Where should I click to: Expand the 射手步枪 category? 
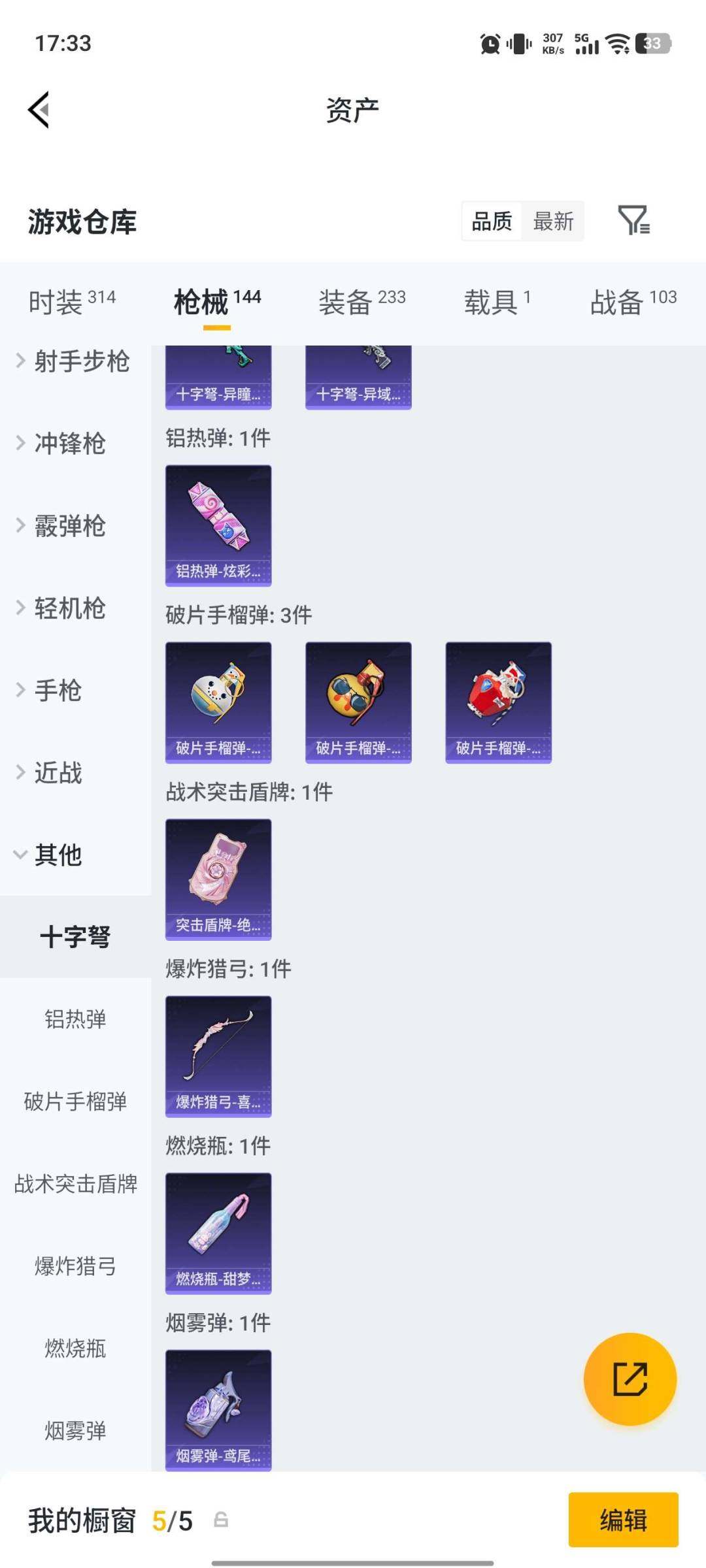pos(73,363)
